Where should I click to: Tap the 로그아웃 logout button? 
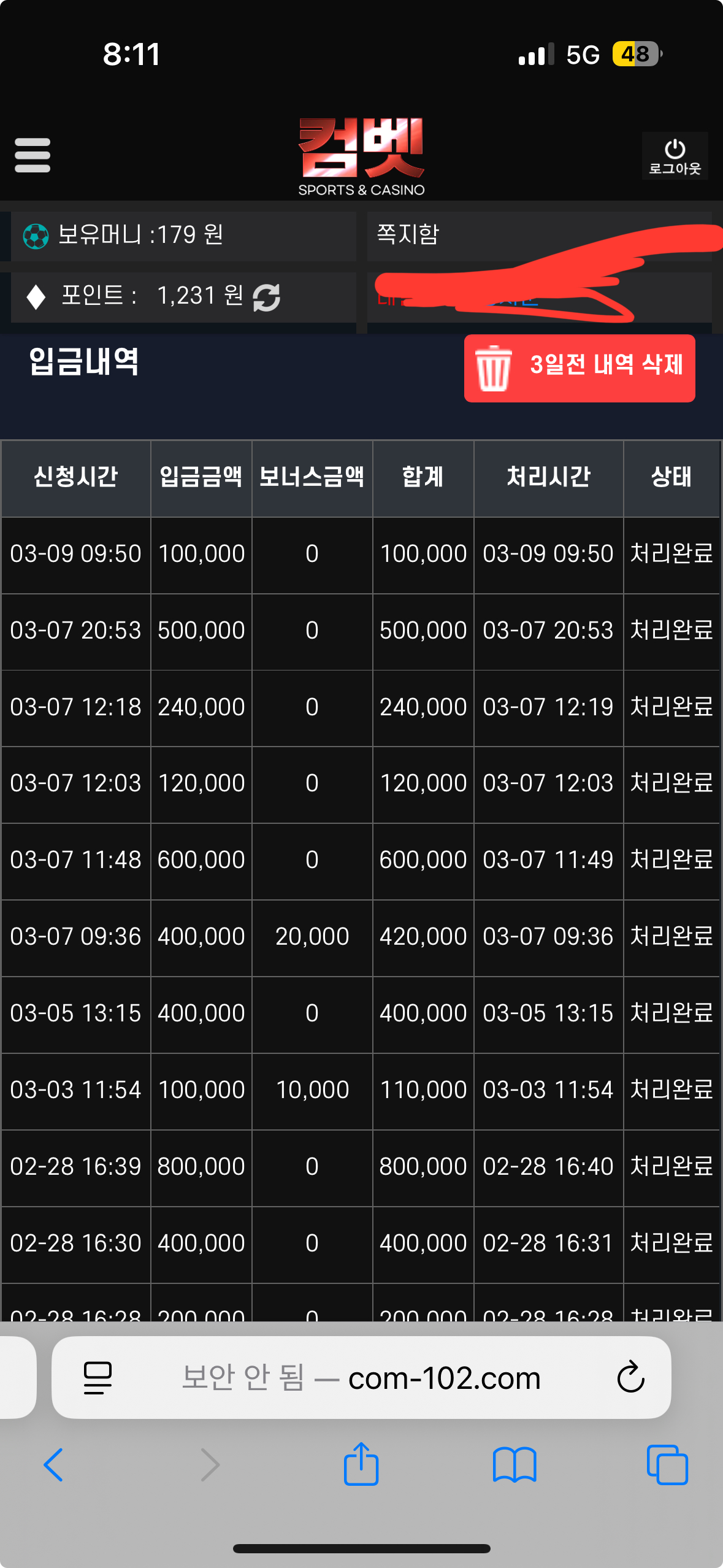[675, 156]
